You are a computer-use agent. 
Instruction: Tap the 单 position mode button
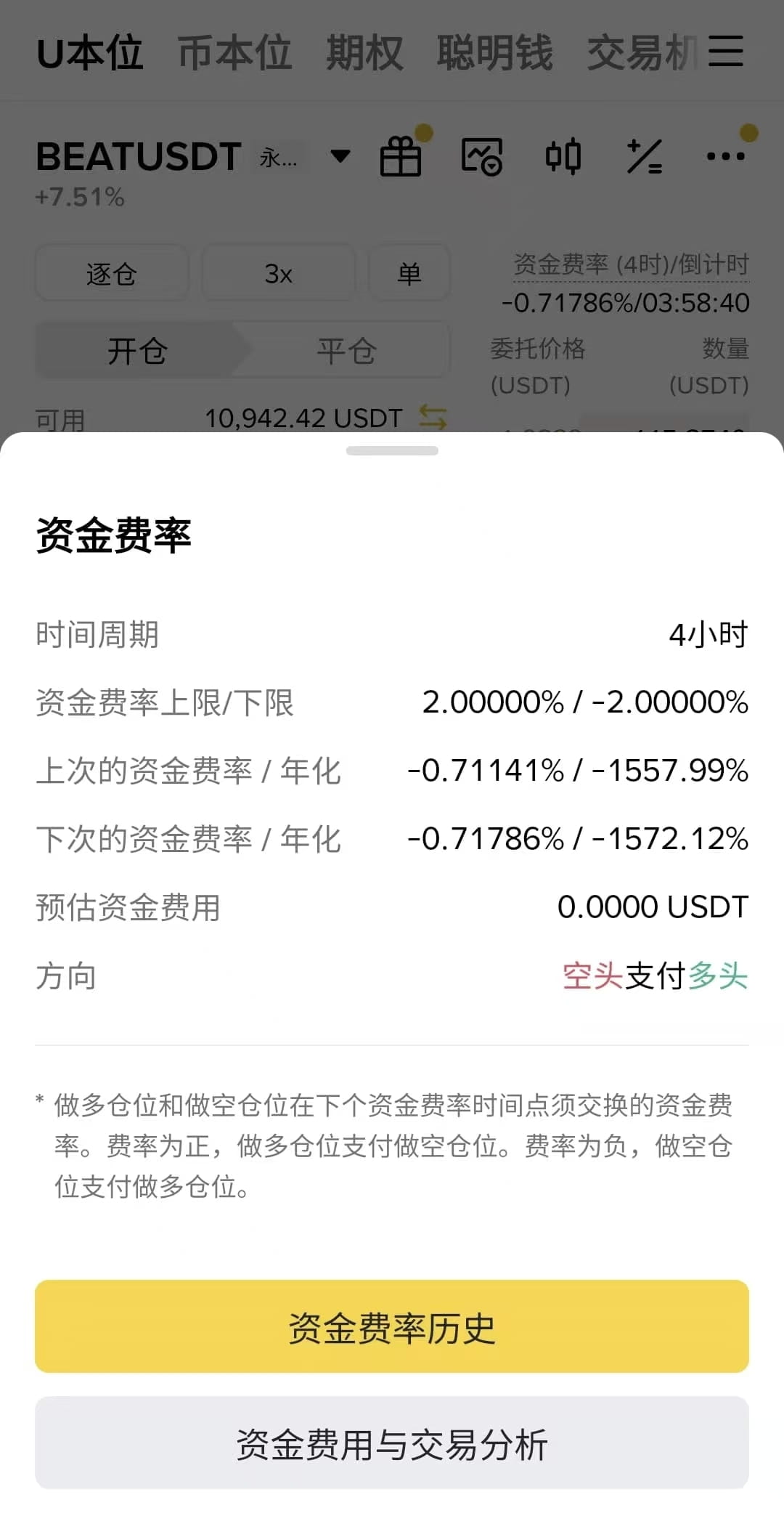tap(409, 274)
